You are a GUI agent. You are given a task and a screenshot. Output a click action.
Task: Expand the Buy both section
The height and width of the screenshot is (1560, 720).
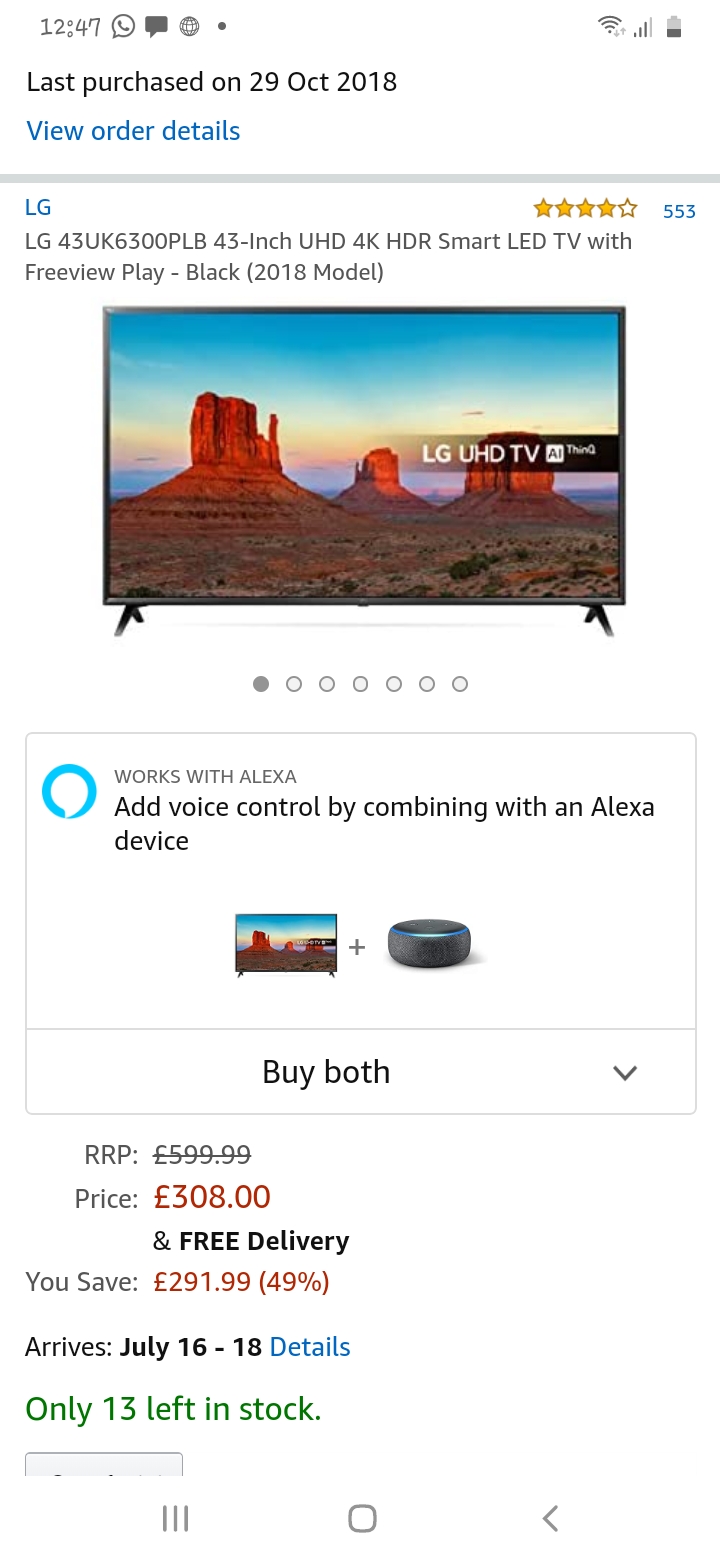(x=360, y=1072)
